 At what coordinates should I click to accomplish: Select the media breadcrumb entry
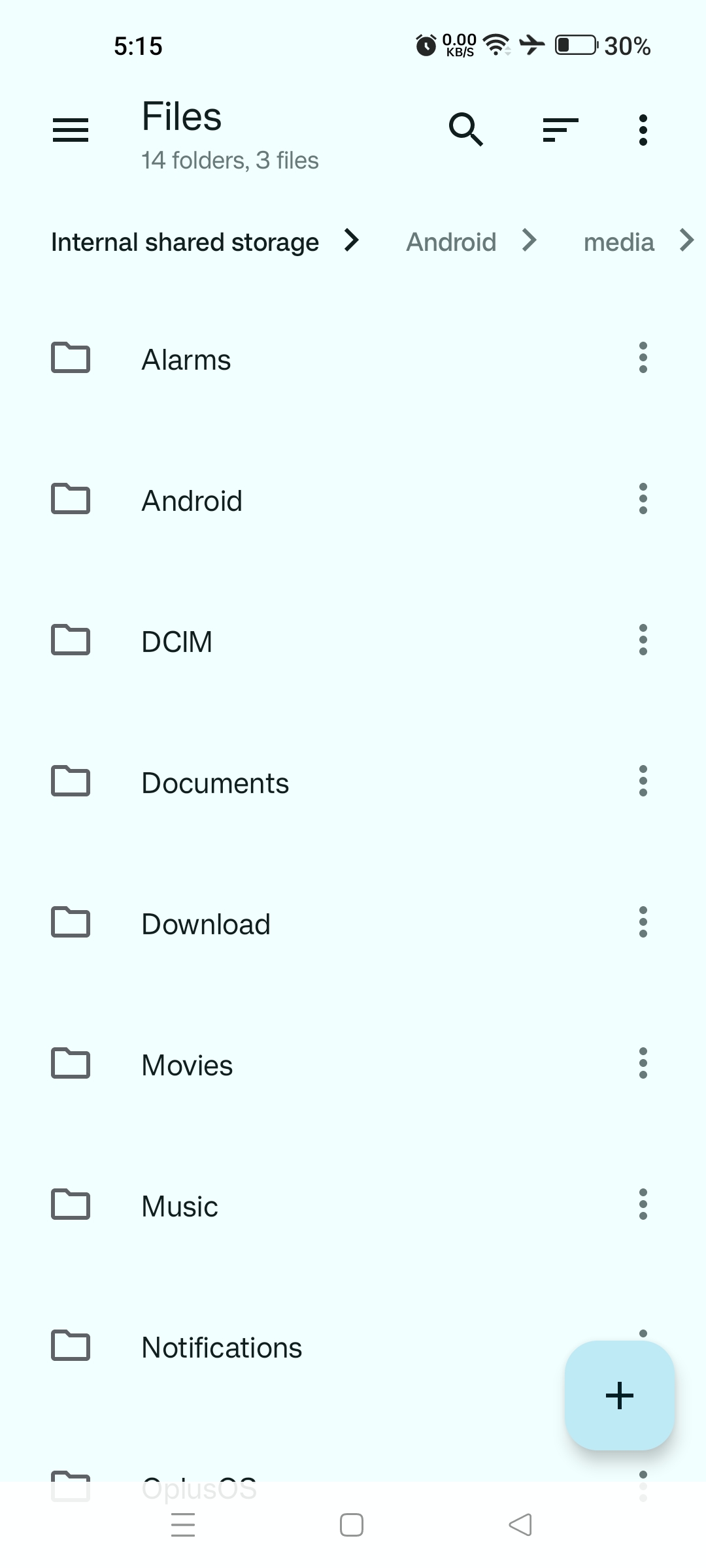[618, 242]
